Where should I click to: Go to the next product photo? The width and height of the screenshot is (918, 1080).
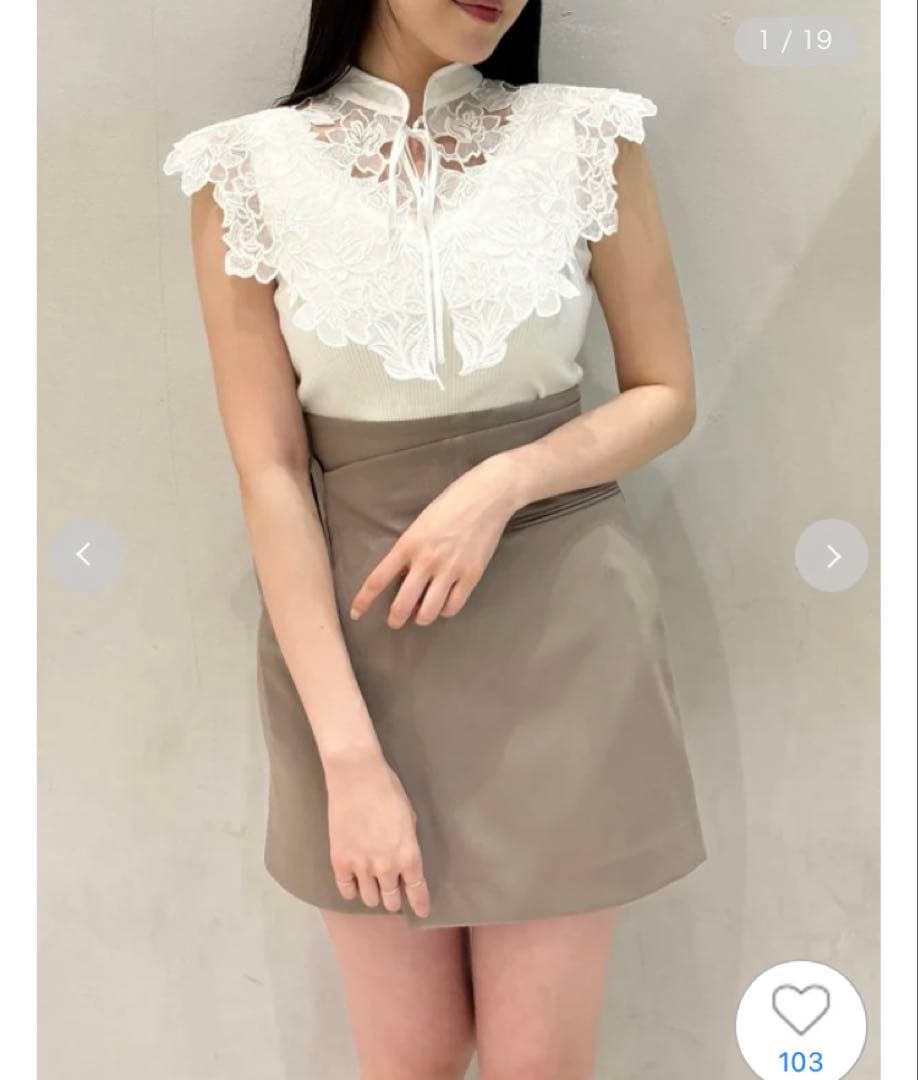(x=831, y=556)
